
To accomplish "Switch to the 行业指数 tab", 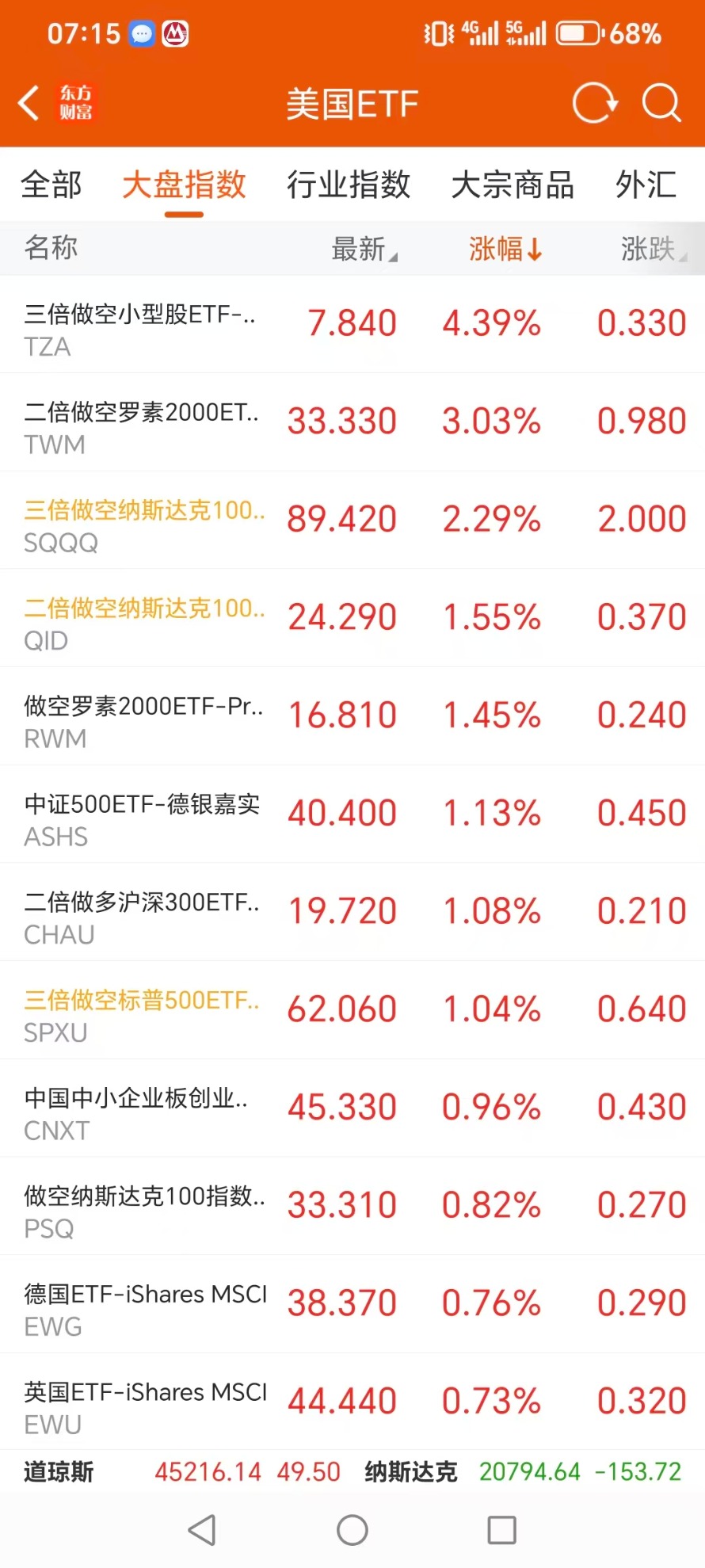I will click(349, 185).
